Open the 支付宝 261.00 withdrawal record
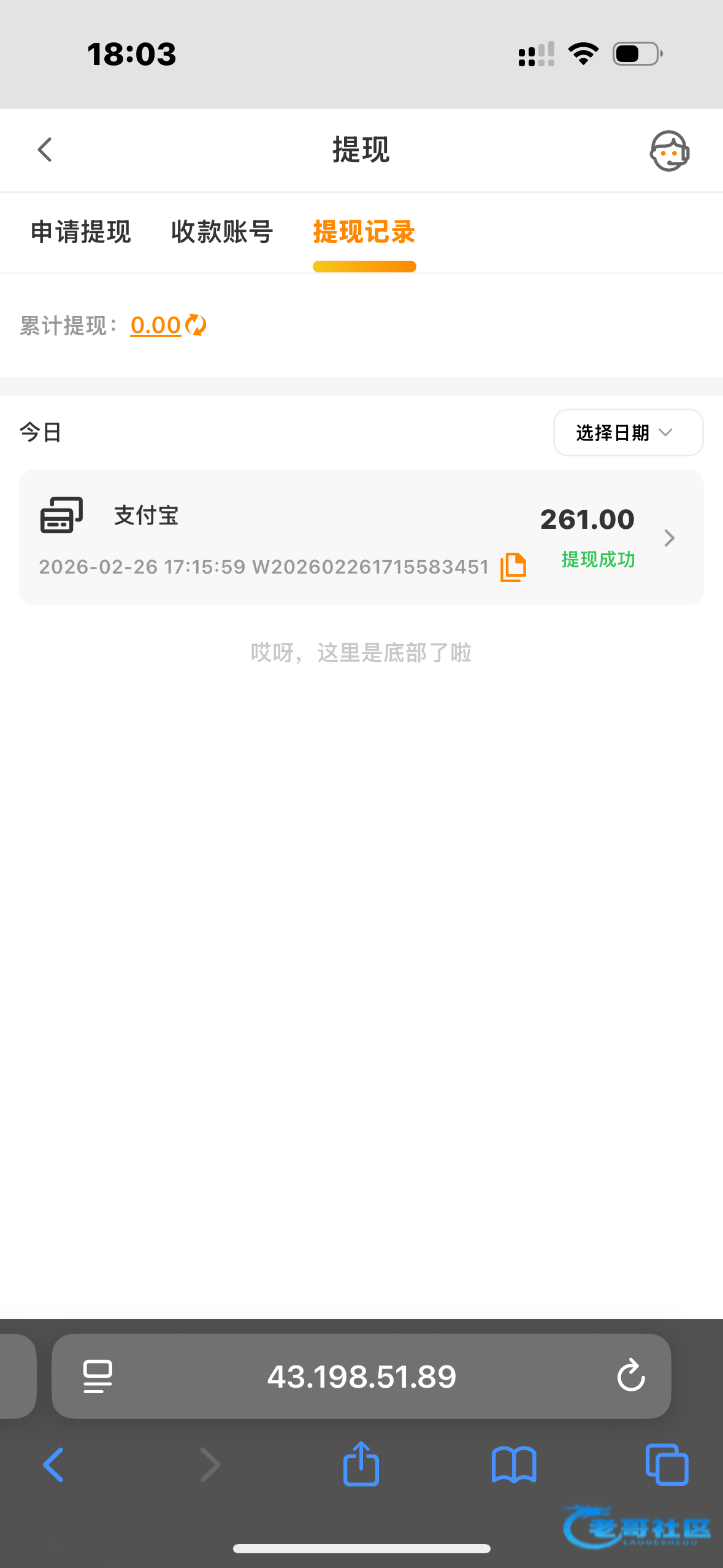This screenshot has height=1568, width=723. 668,538
